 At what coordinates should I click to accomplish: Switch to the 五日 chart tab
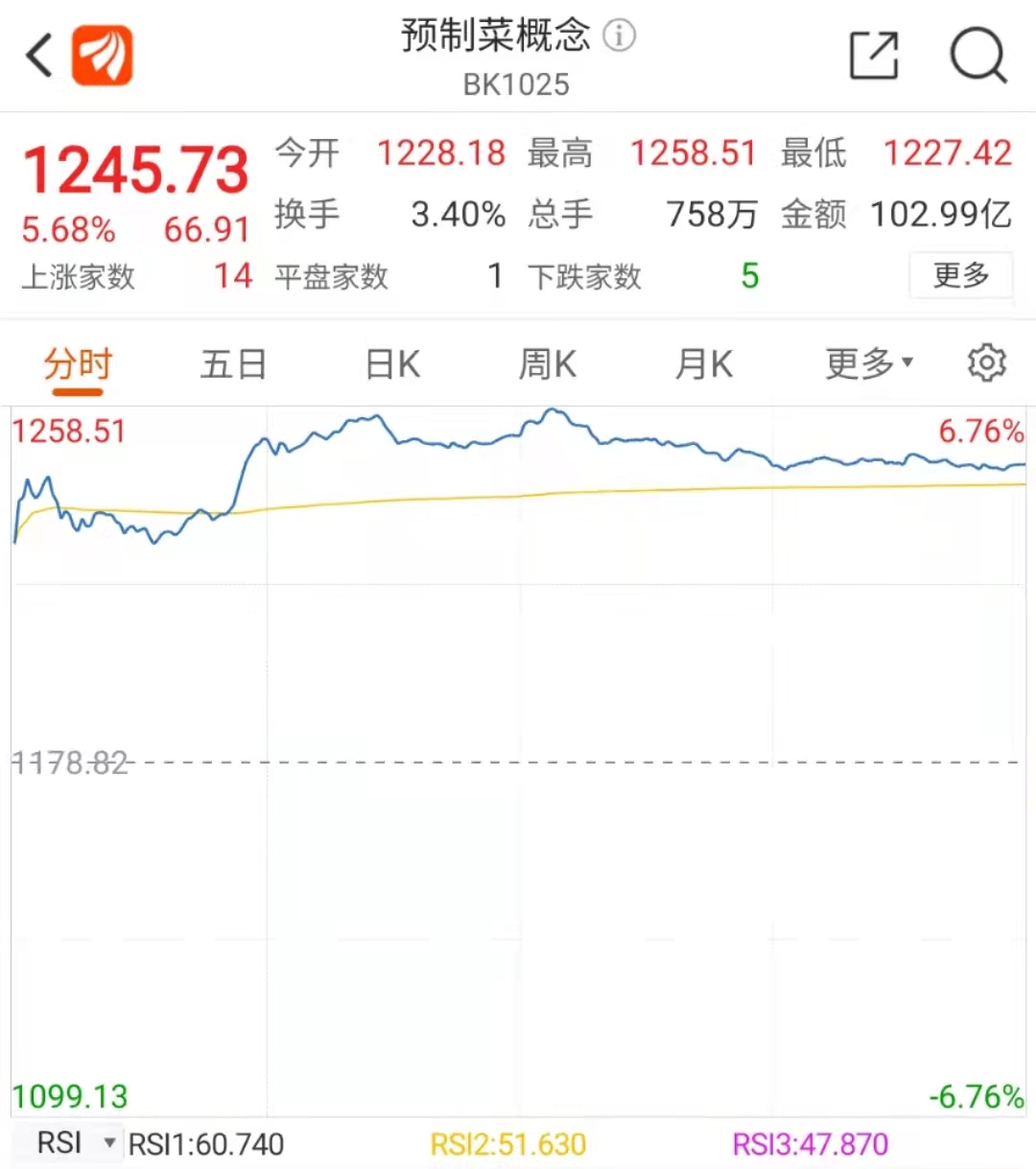233,365
